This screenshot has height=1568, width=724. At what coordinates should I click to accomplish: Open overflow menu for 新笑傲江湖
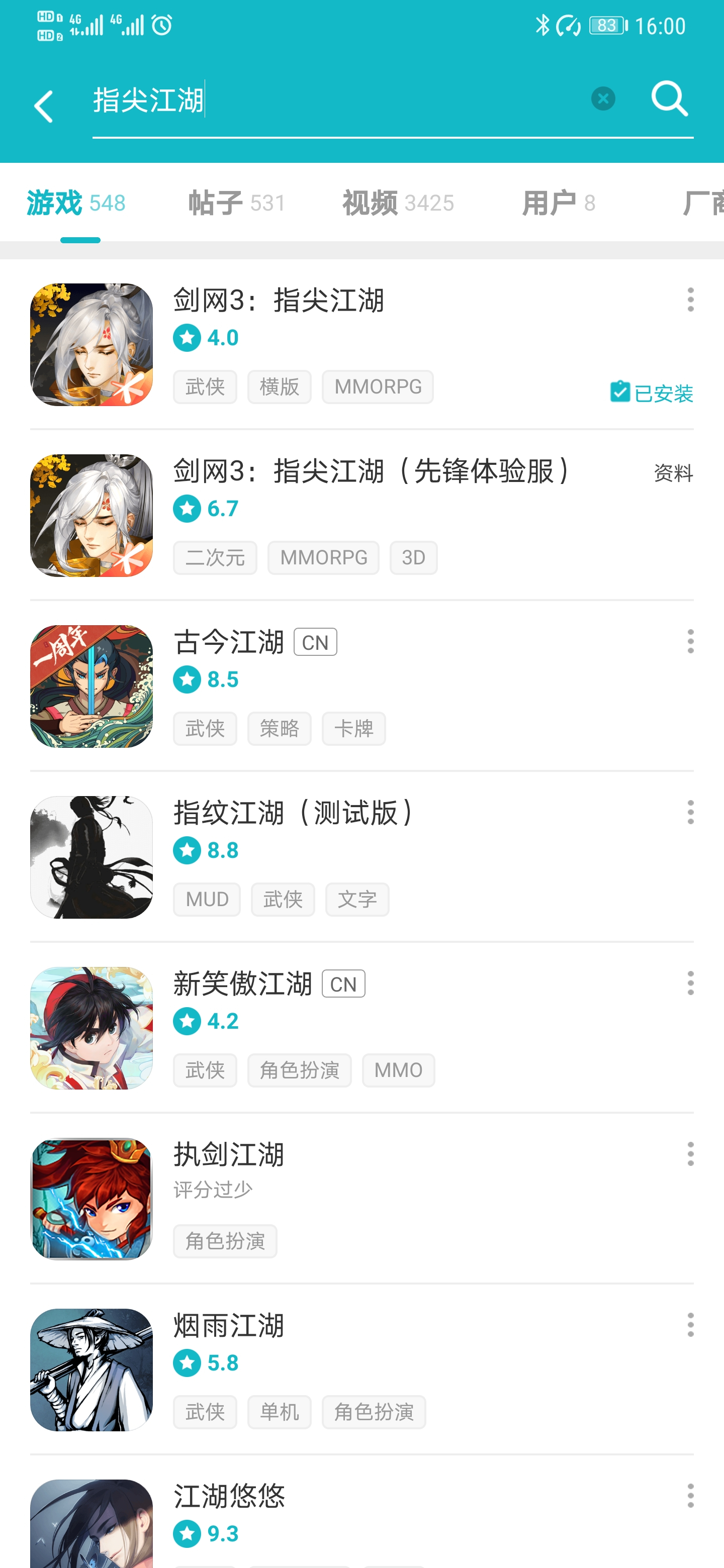pos(690,984)
